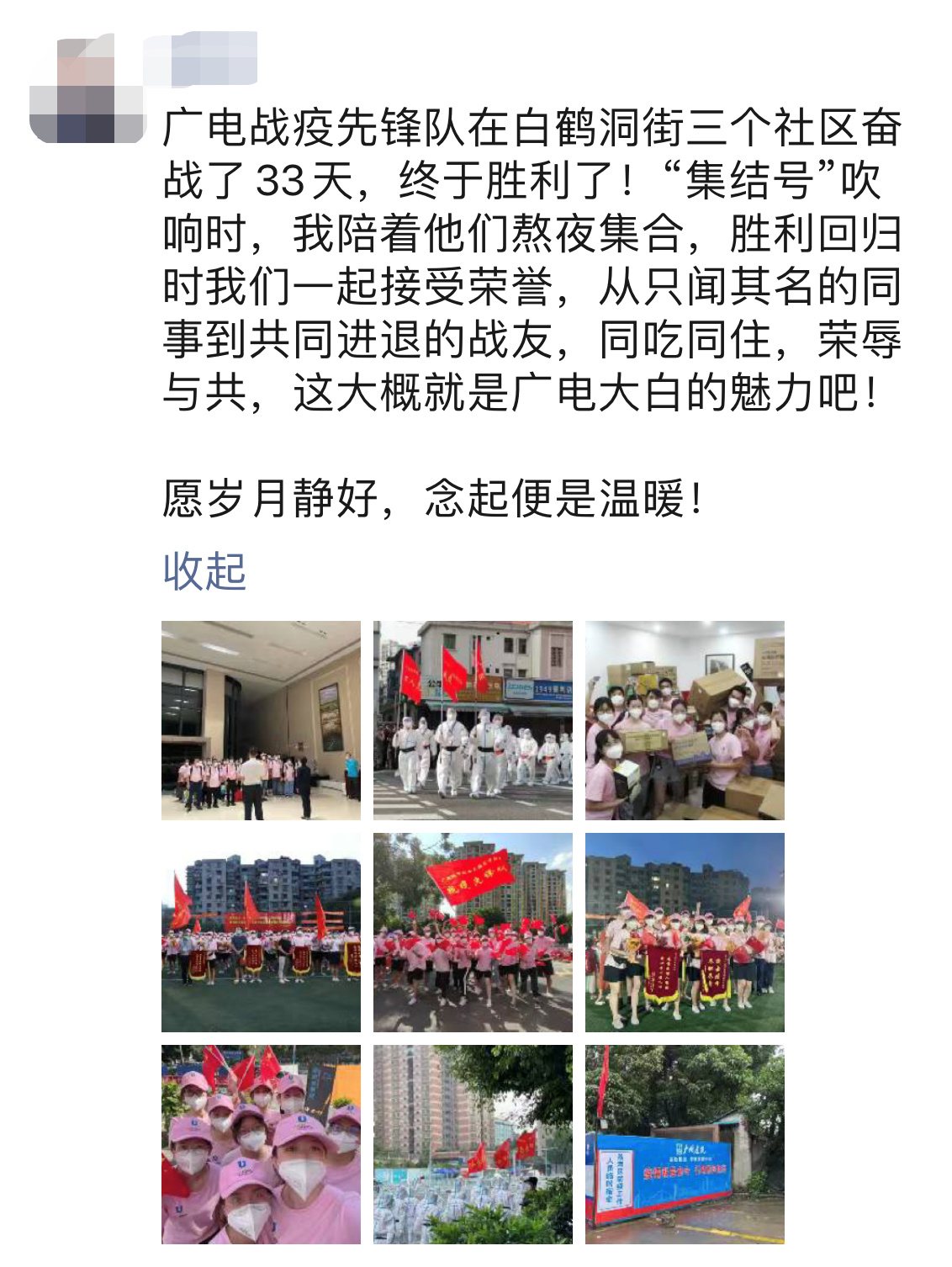Collapse the post text with 收起
Image resolution: width=952 pixels, height=1267 pixels.
204,572
